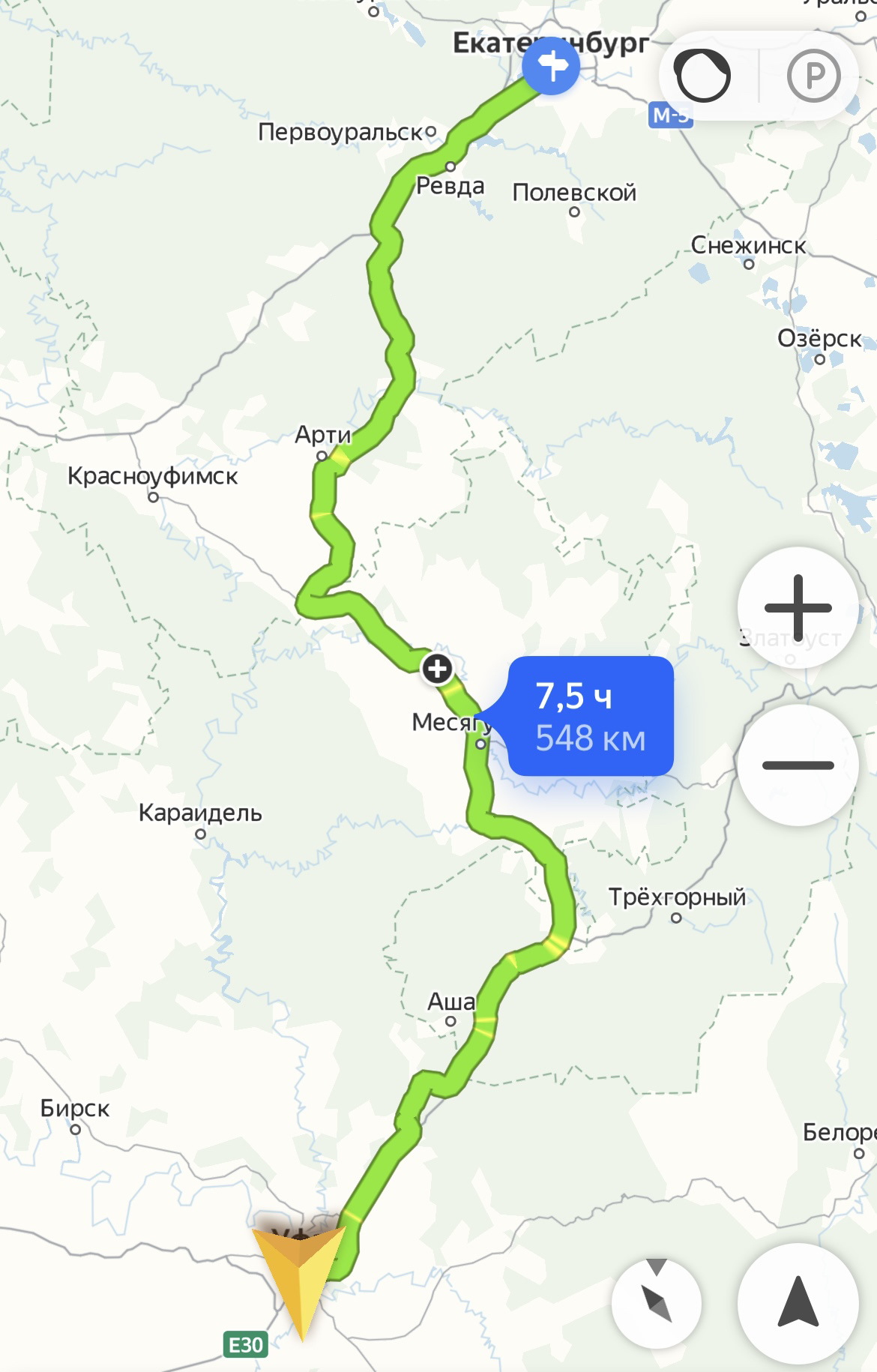Tap the blue destination marker at Екатеринбург
Image resolution: width=877 pixels, height=1372 pixels.
[551, 66]
